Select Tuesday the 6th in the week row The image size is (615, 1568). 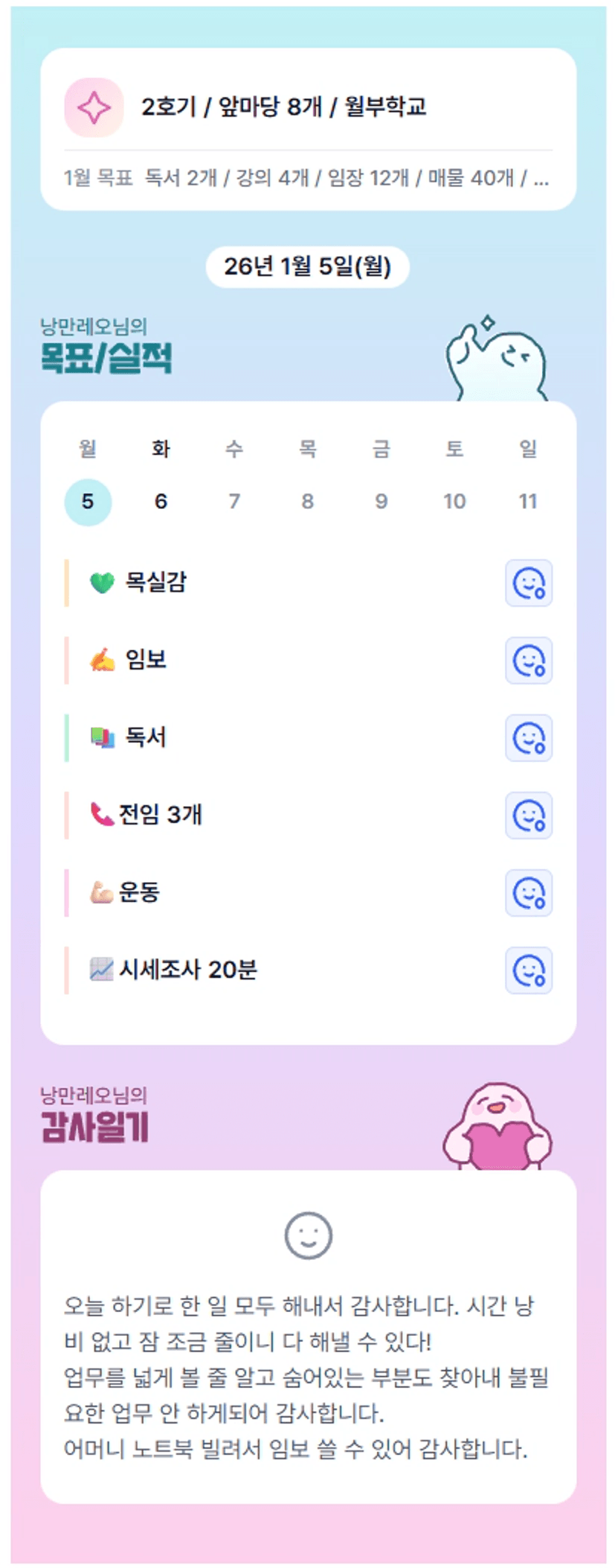161,502
